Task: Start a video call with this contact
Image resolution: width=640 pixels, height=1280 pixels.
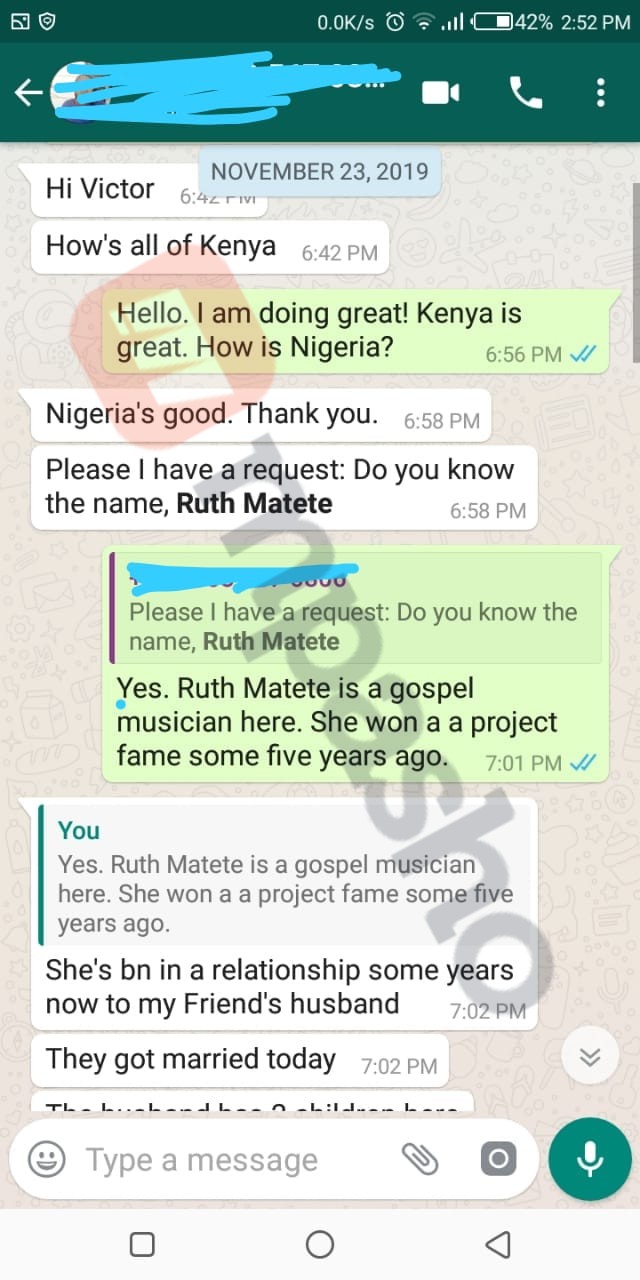Action: coord(441,93)
